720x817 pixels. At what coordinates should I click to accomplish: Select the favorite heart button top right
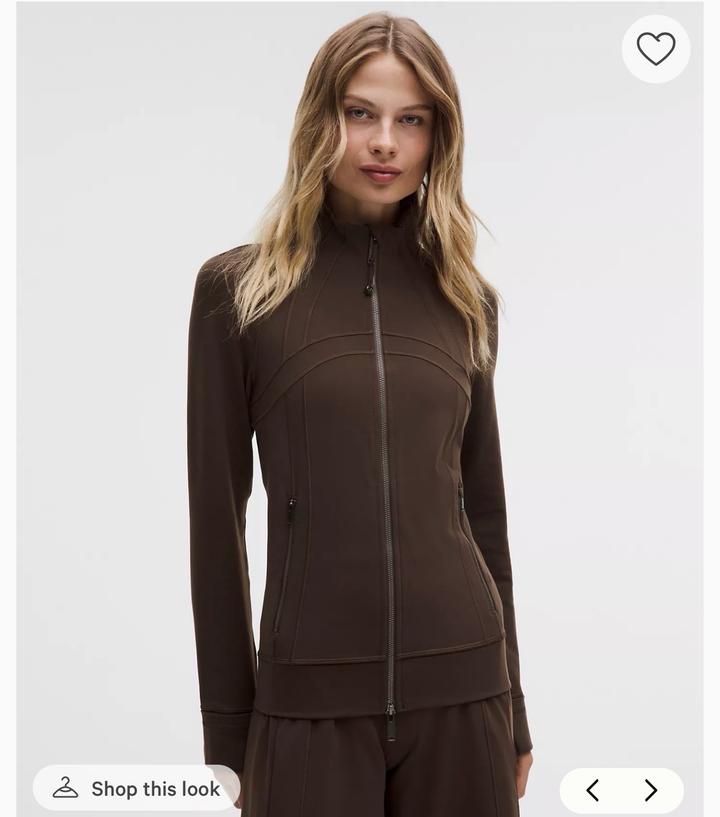656,49
